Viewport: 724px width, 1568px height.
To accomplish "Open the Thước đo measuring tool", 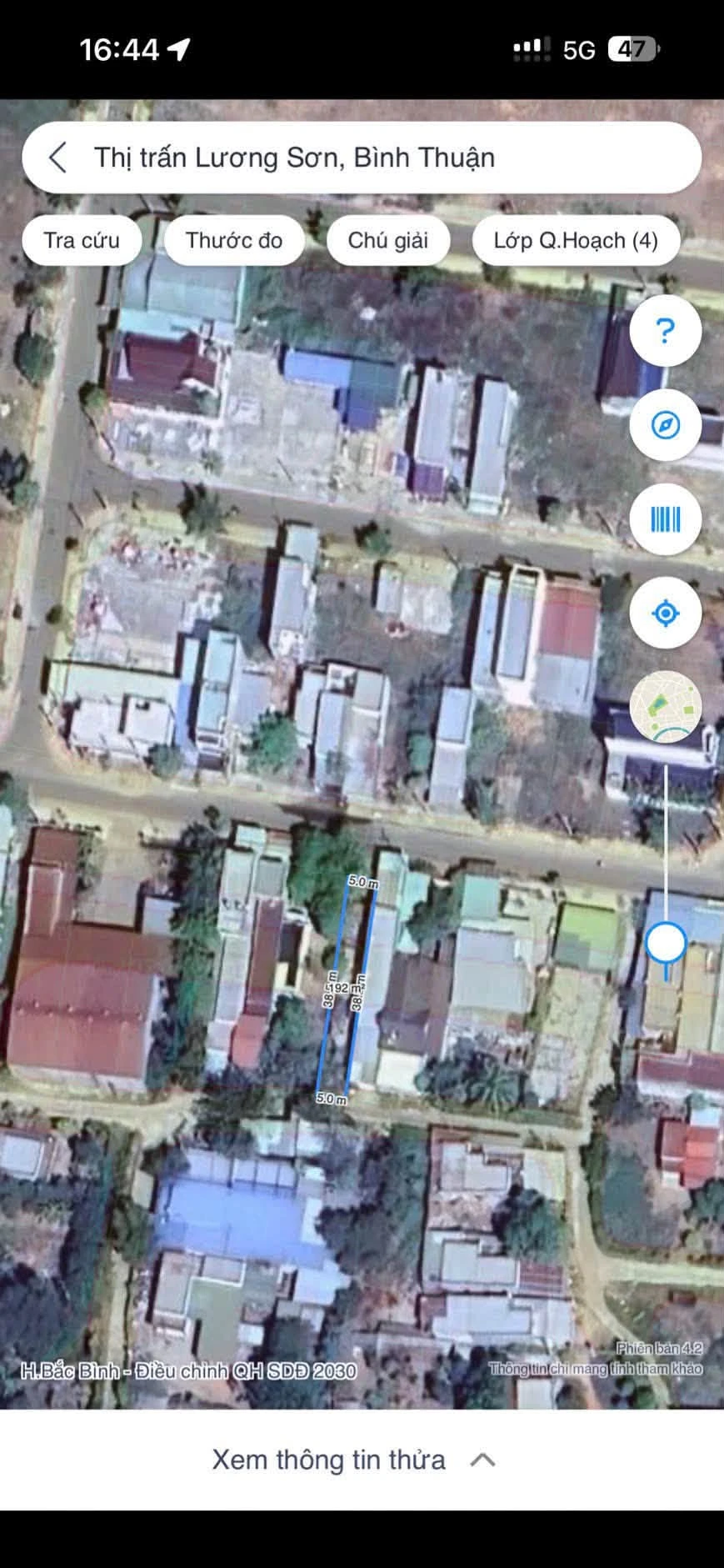I will [x=234, y=240].
